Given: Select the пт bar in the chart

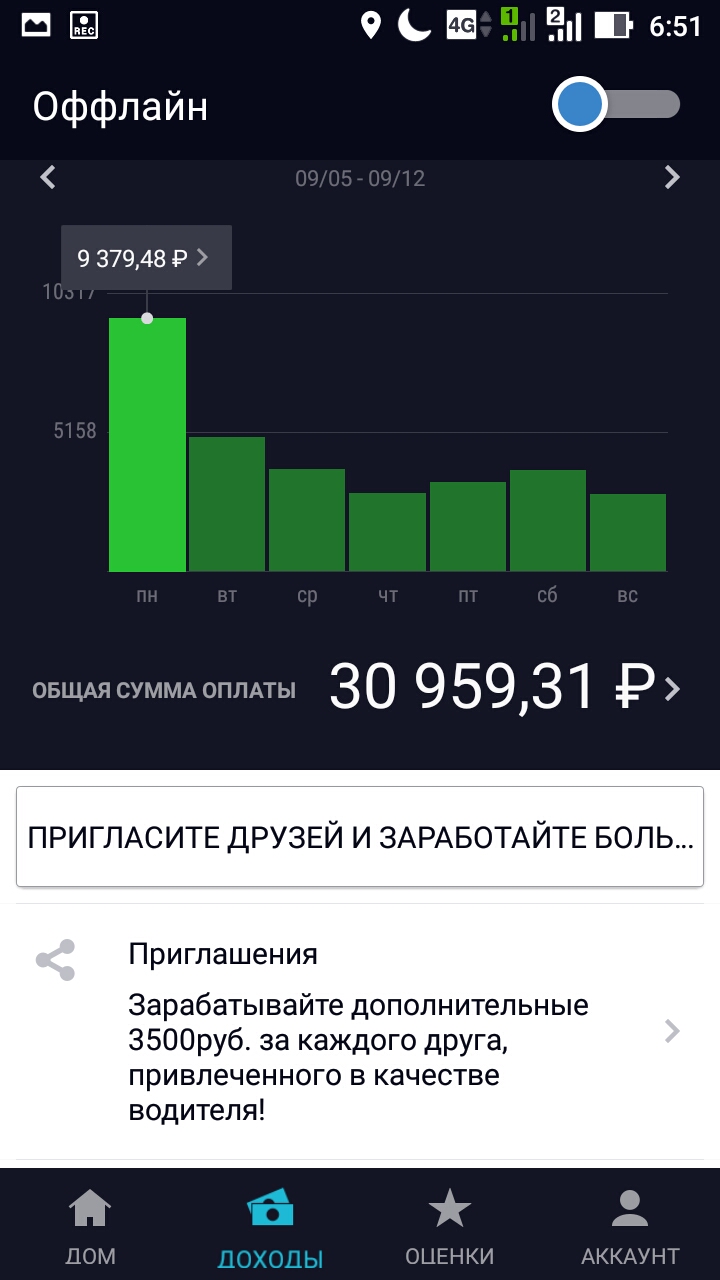Looking at the screenshot, I should [468, 526].
